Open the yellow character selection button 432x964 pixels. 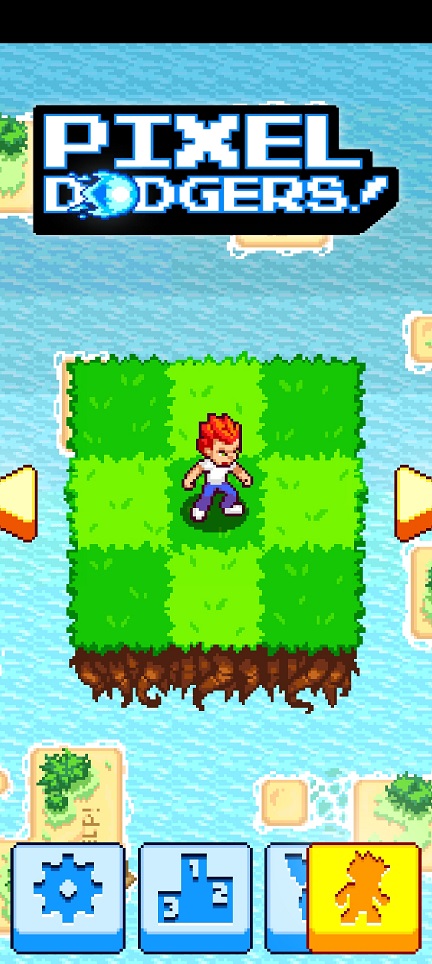pyautogui.click(x=364, y=897)
